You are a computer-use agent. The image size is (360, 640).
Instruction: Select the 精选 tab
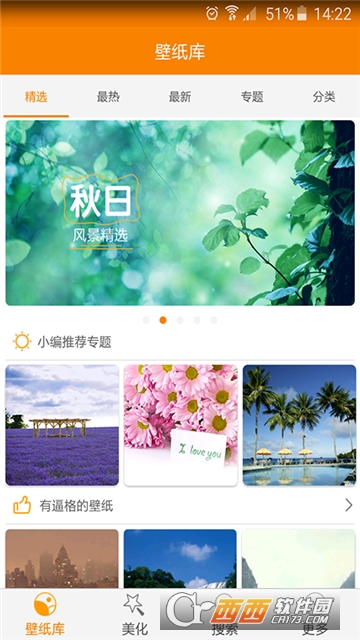point(36,97)
